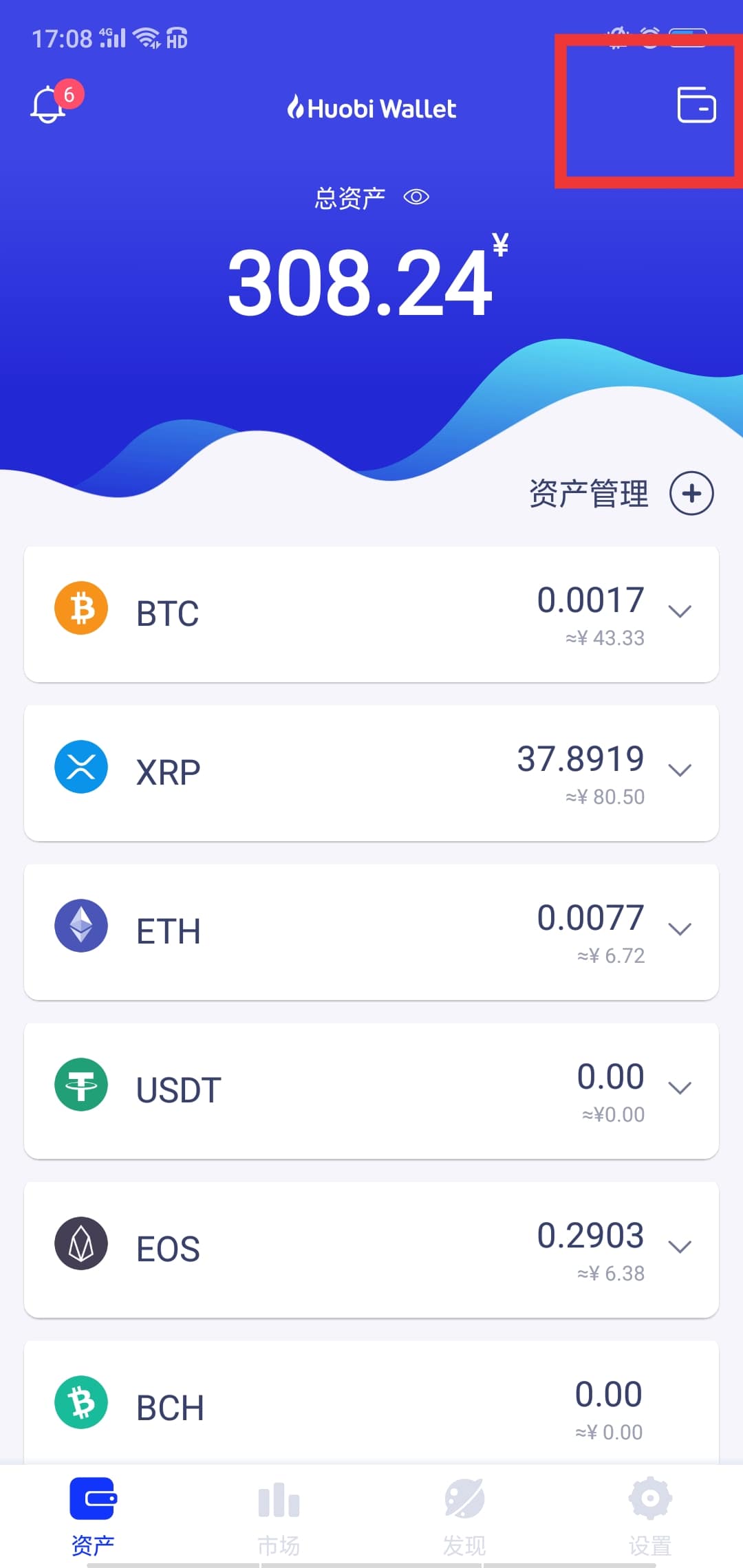
Task: Click the Huobi Wallet flame logo
Action: tap(297, 107)
